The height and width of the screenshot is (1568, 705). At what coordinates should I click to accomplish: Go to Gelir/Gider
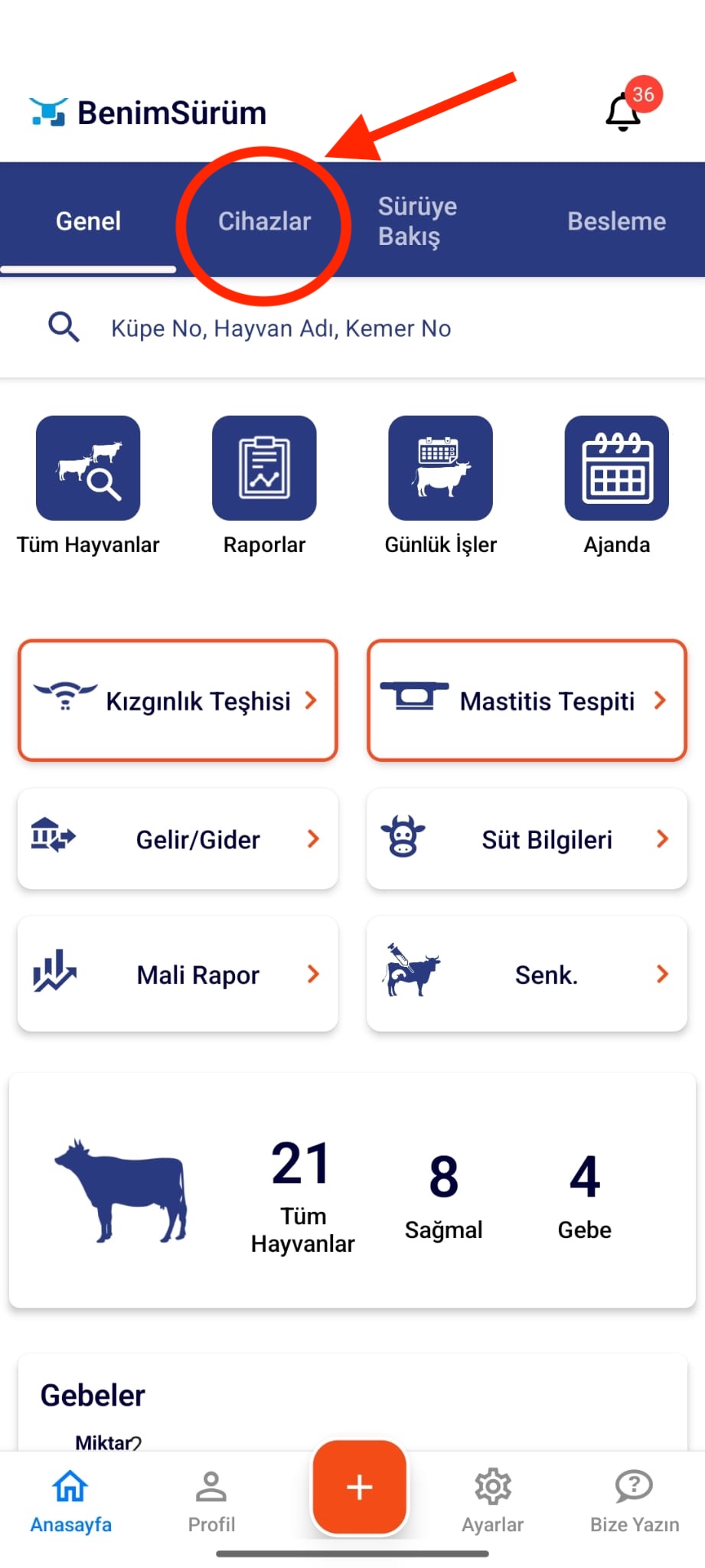pyautogui.click(x=178, y=839)
